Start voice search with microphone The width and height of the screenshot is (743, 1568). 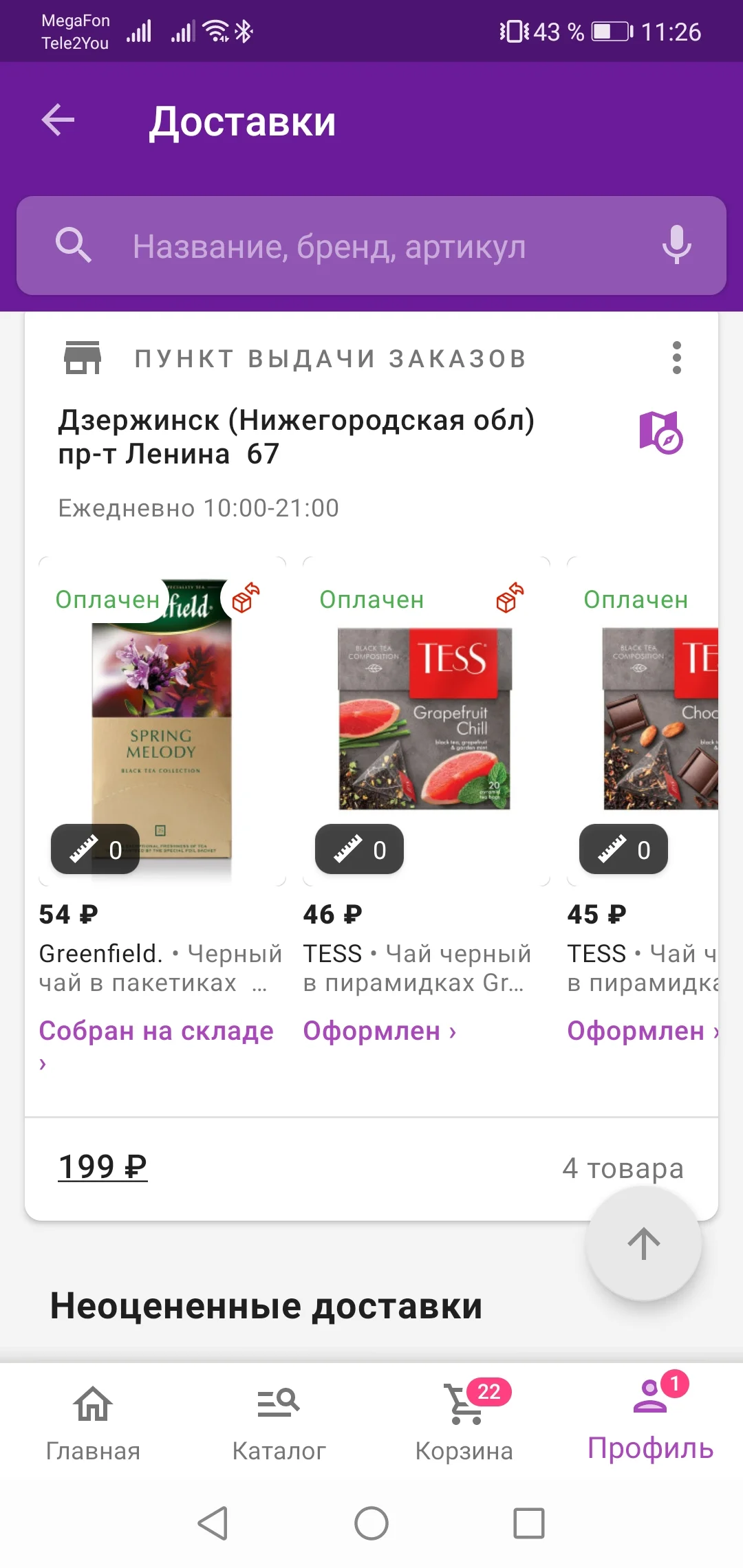[x=676, y=244]
